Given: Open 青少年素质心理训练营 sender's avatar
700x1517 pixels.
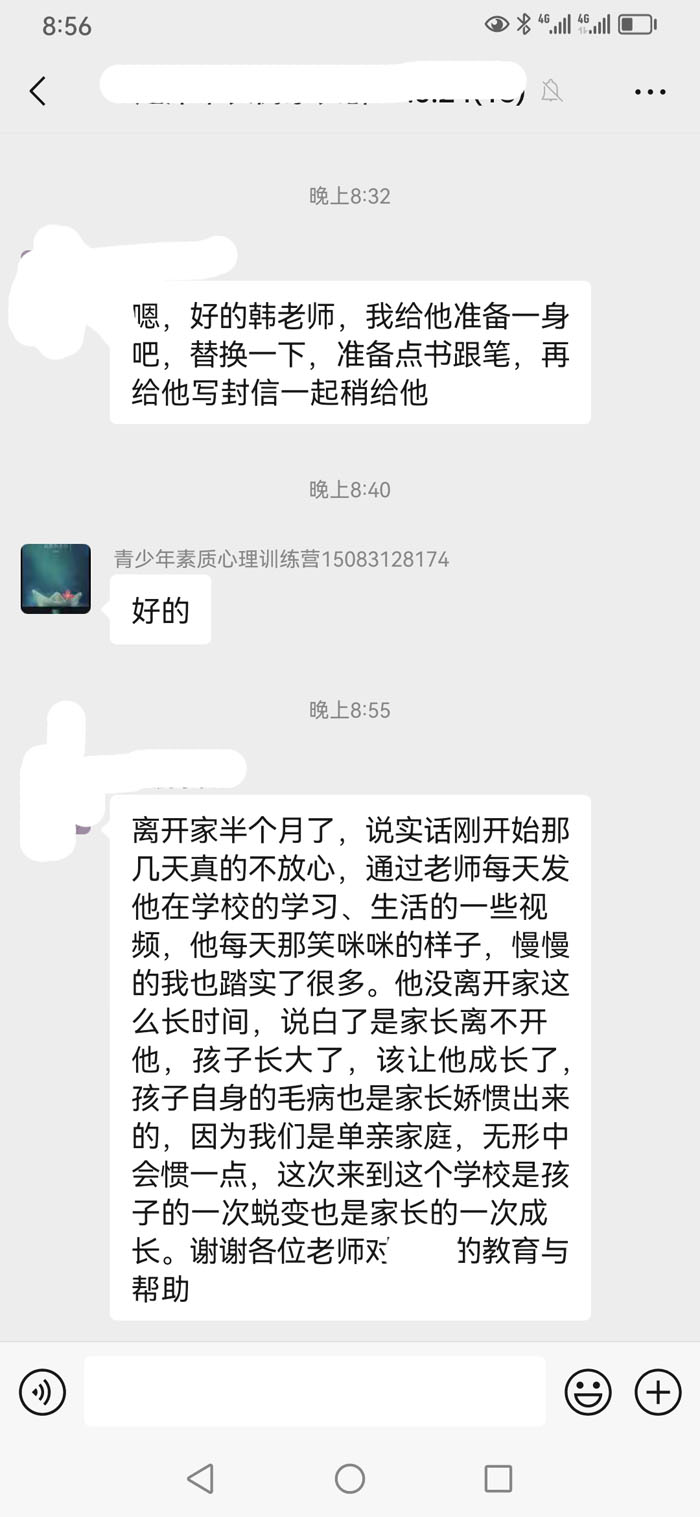Looking at the screenshot, I should pos(56,579).
